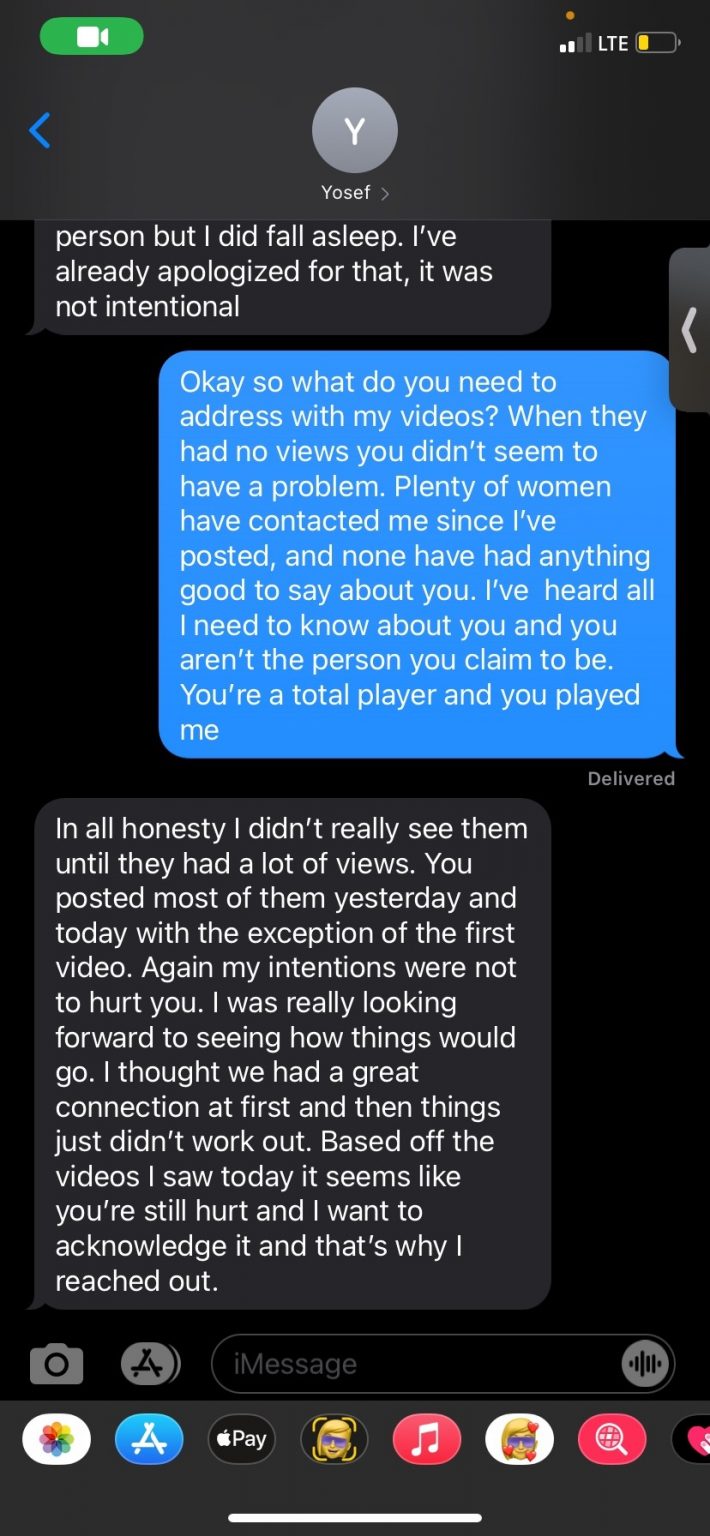Image resolution: width=710 pixels, height=1536 pixels.
Task: Return to the ongoing video call
Action: 91,37
